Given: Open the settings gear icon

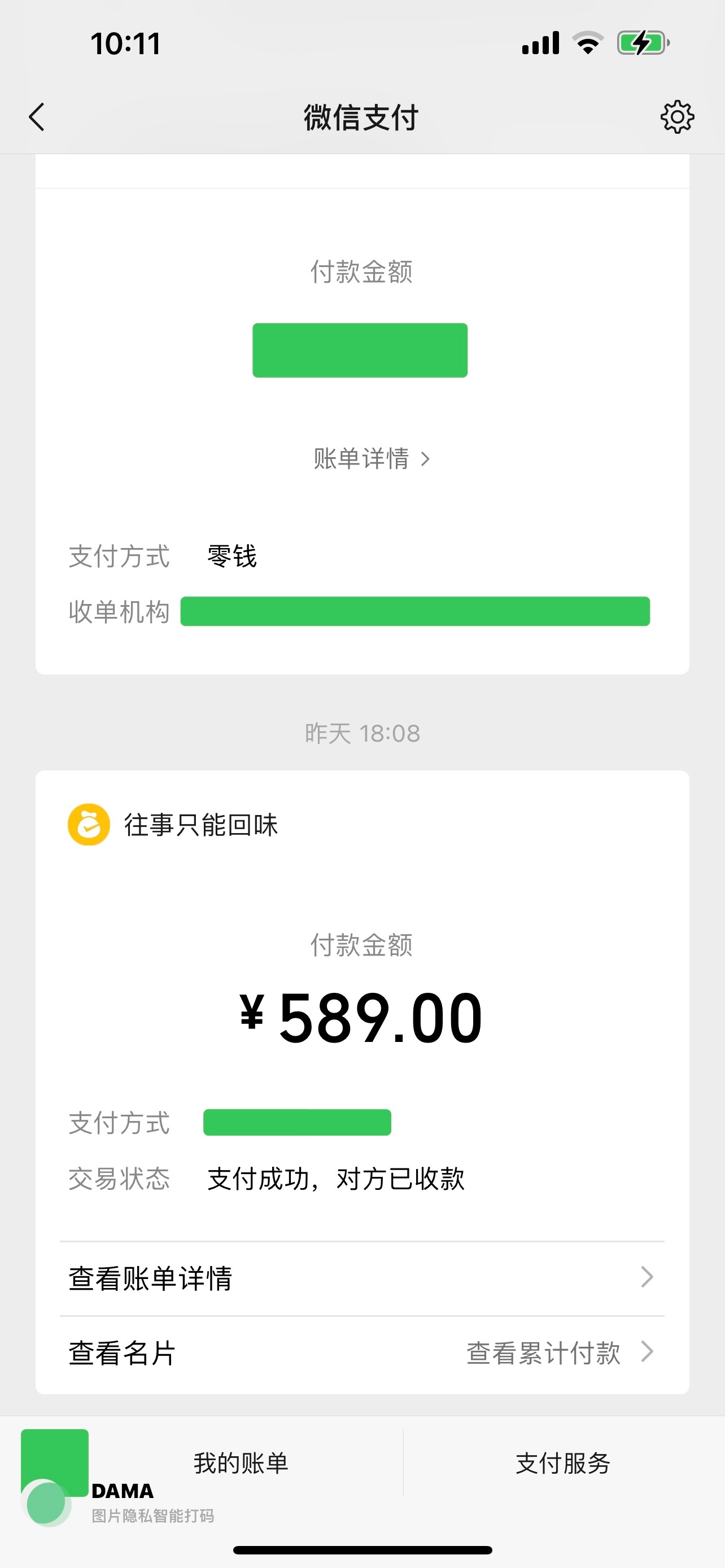Looking at the screenshot, I should [x=677, y=117].
